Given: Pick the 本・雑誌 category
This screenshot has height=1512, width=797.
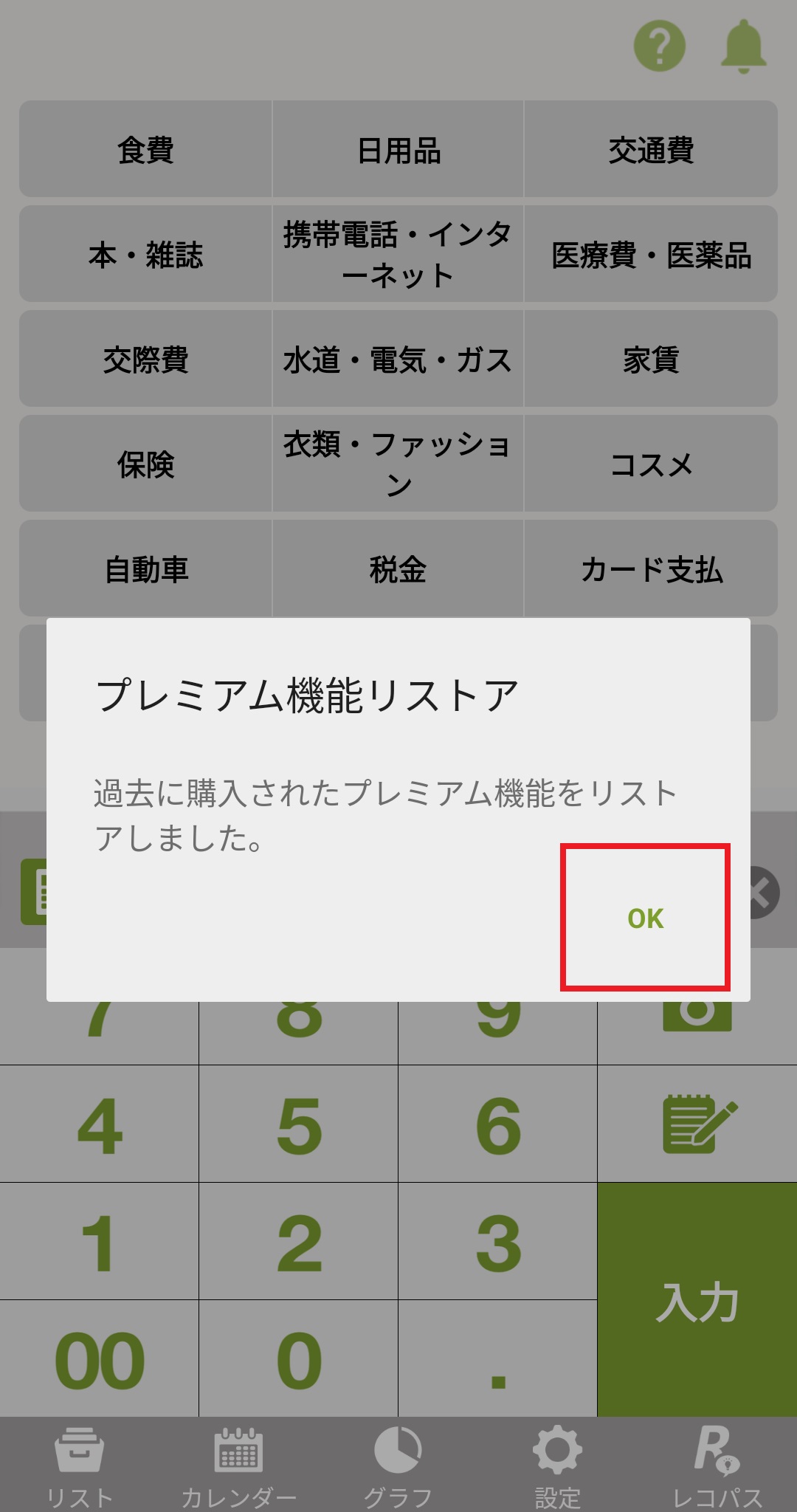Looking at the screenshot, I should (145, 255).
